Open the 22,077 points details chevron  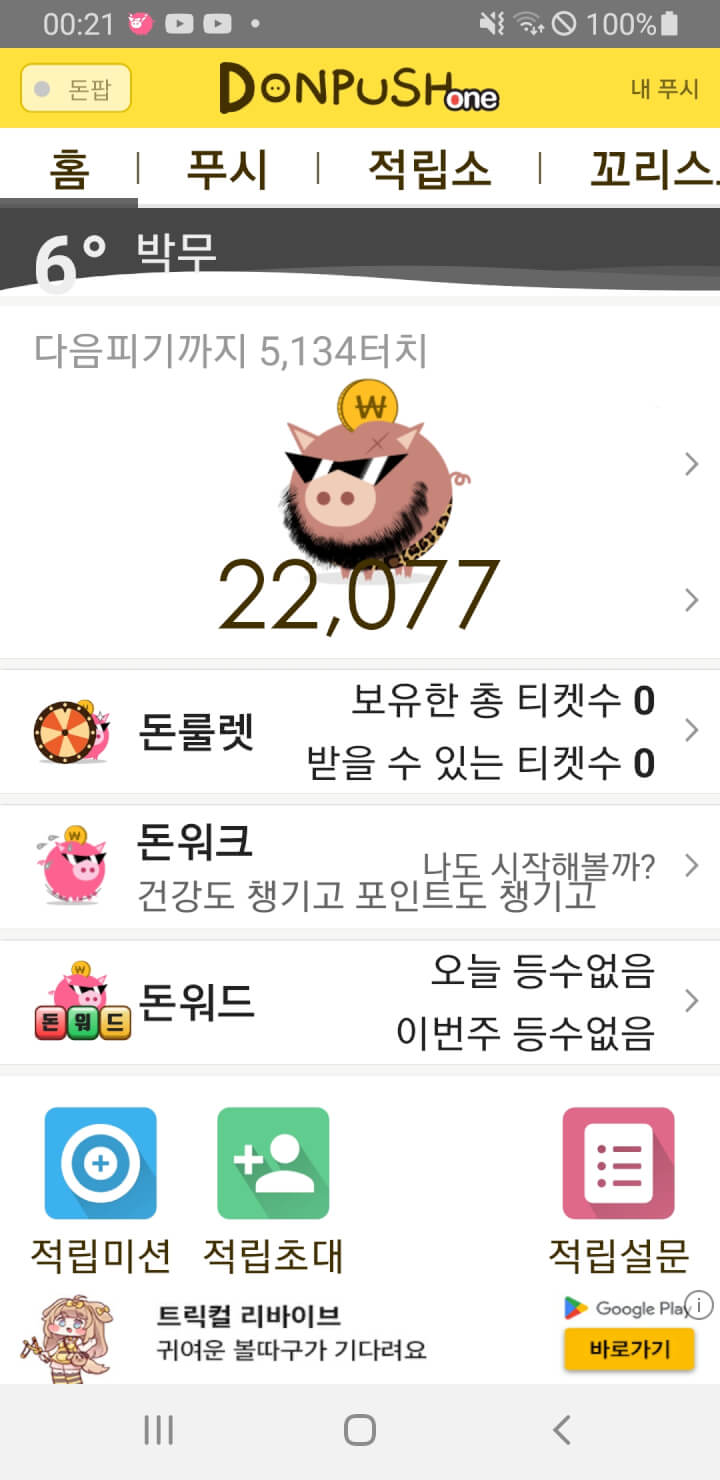click(x=691, y=600)
